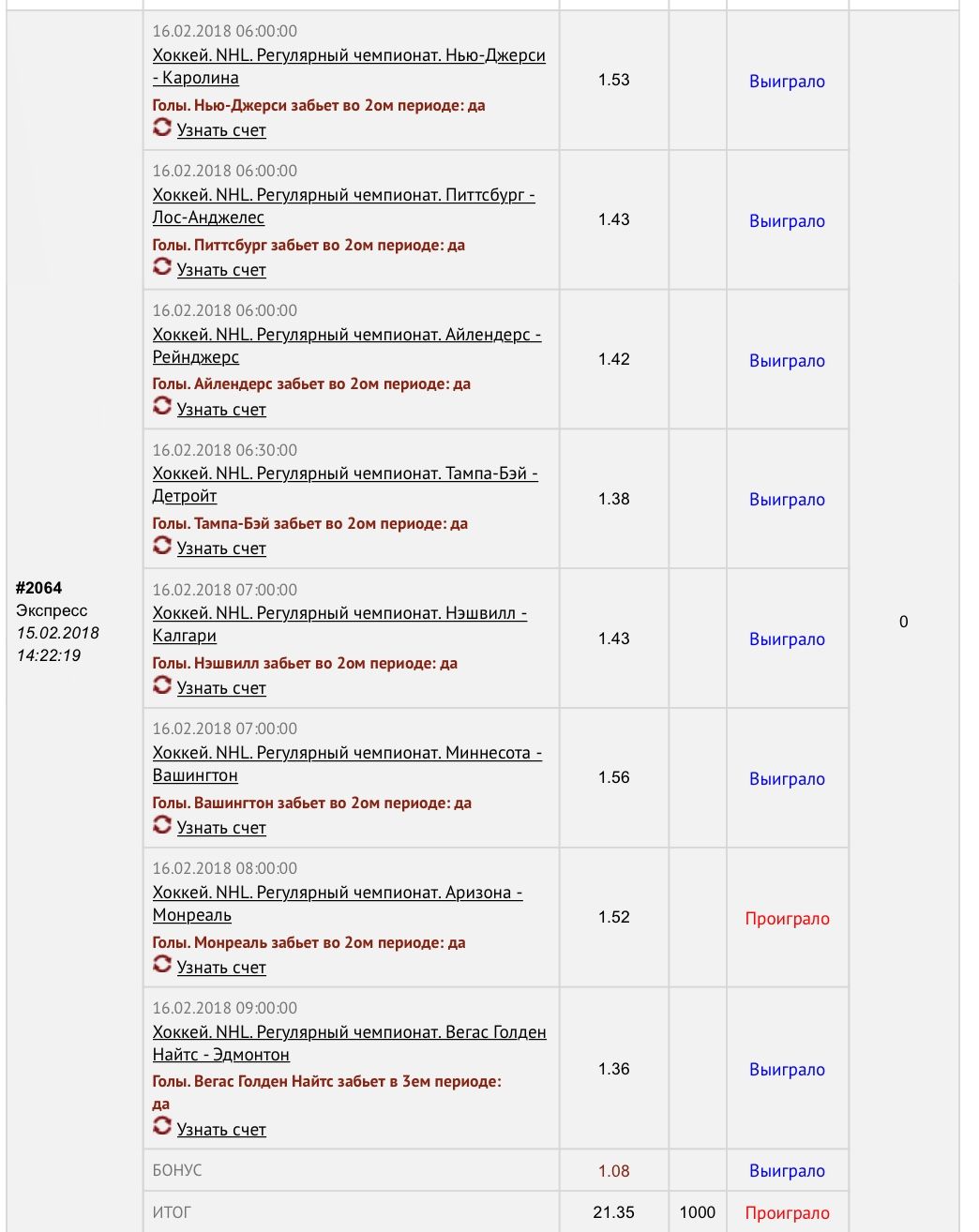Tap Узнать счет under Аризона - Монреаль

[220, 968]
